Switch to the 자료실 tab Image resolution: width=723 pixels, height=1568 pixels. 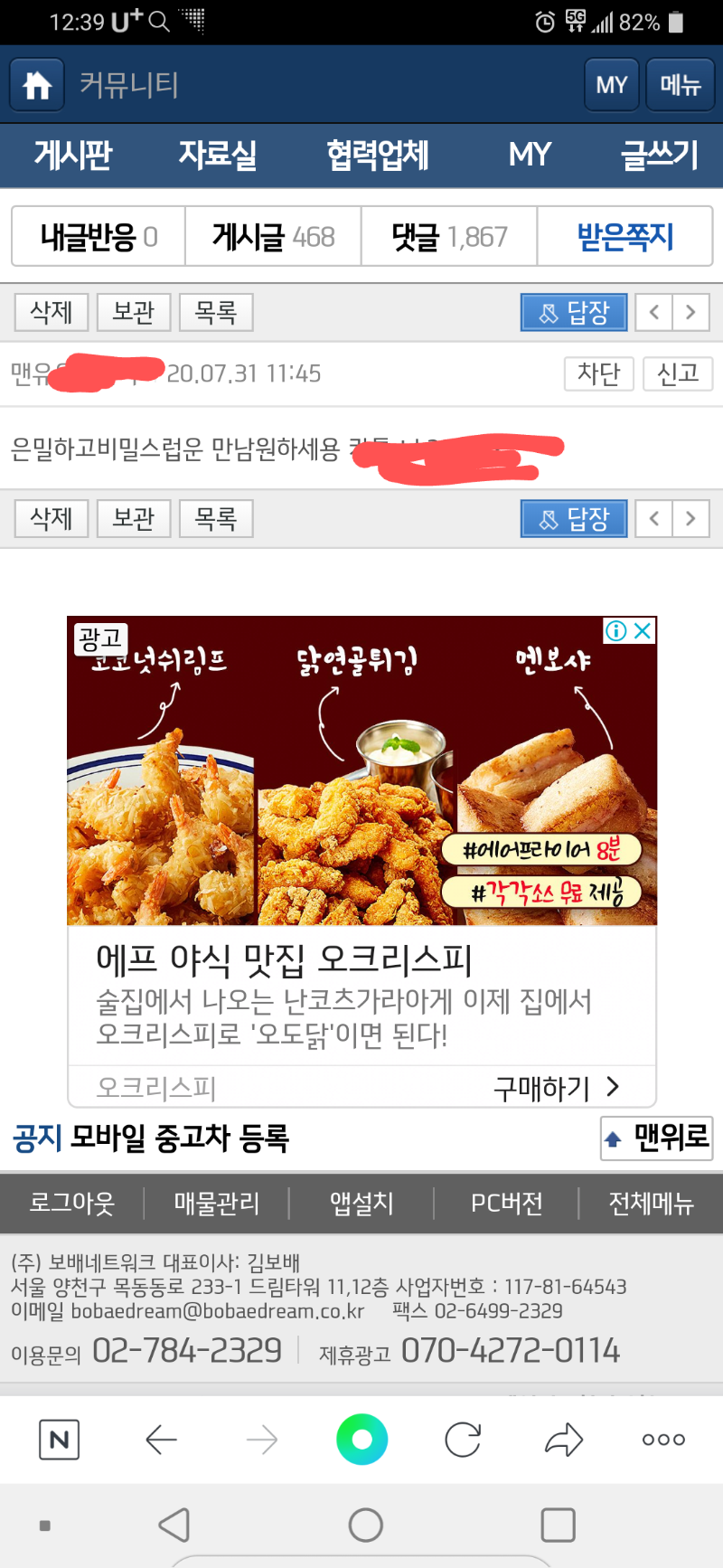(x=217, y=155)
